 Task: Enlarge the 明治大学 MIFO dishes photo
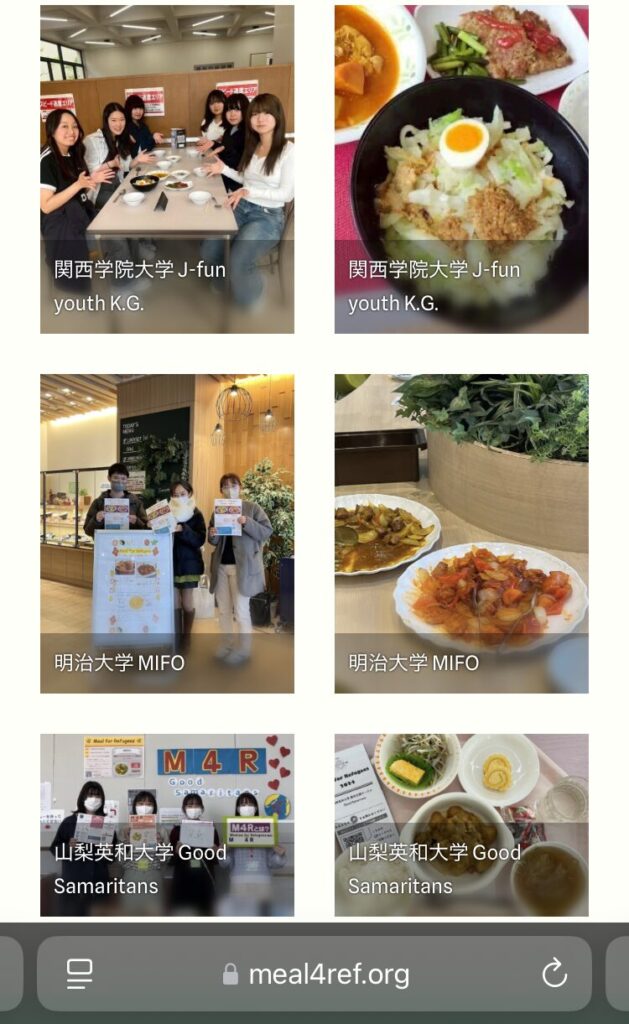(x=461, y=533)
